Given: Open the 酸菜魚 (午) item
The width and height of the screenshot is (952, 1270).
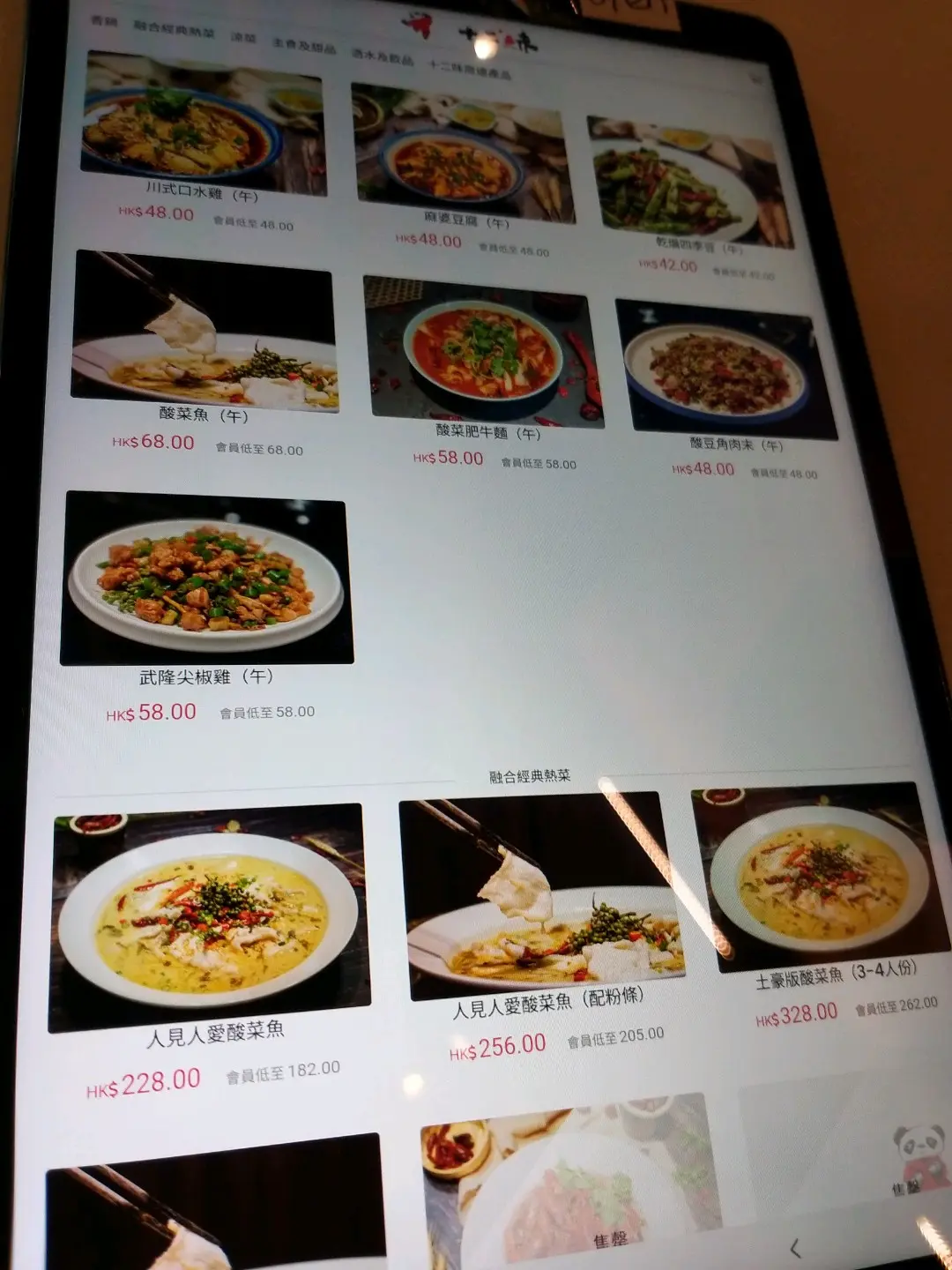Looking at the screenshot, I should 205,332.
